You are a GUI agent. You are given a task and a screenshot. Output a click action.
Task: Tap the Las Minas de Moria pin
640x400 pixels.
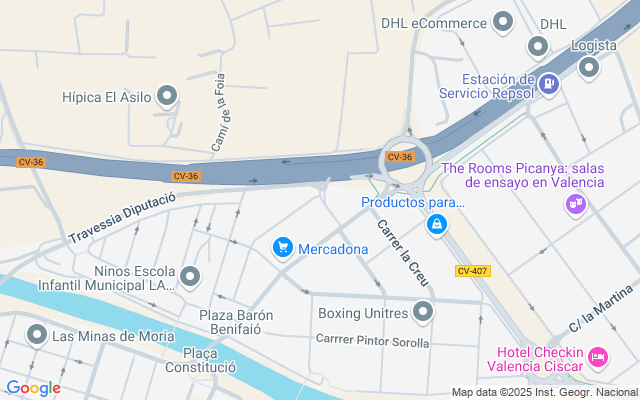pyautogui.click(x=37, y=335)
